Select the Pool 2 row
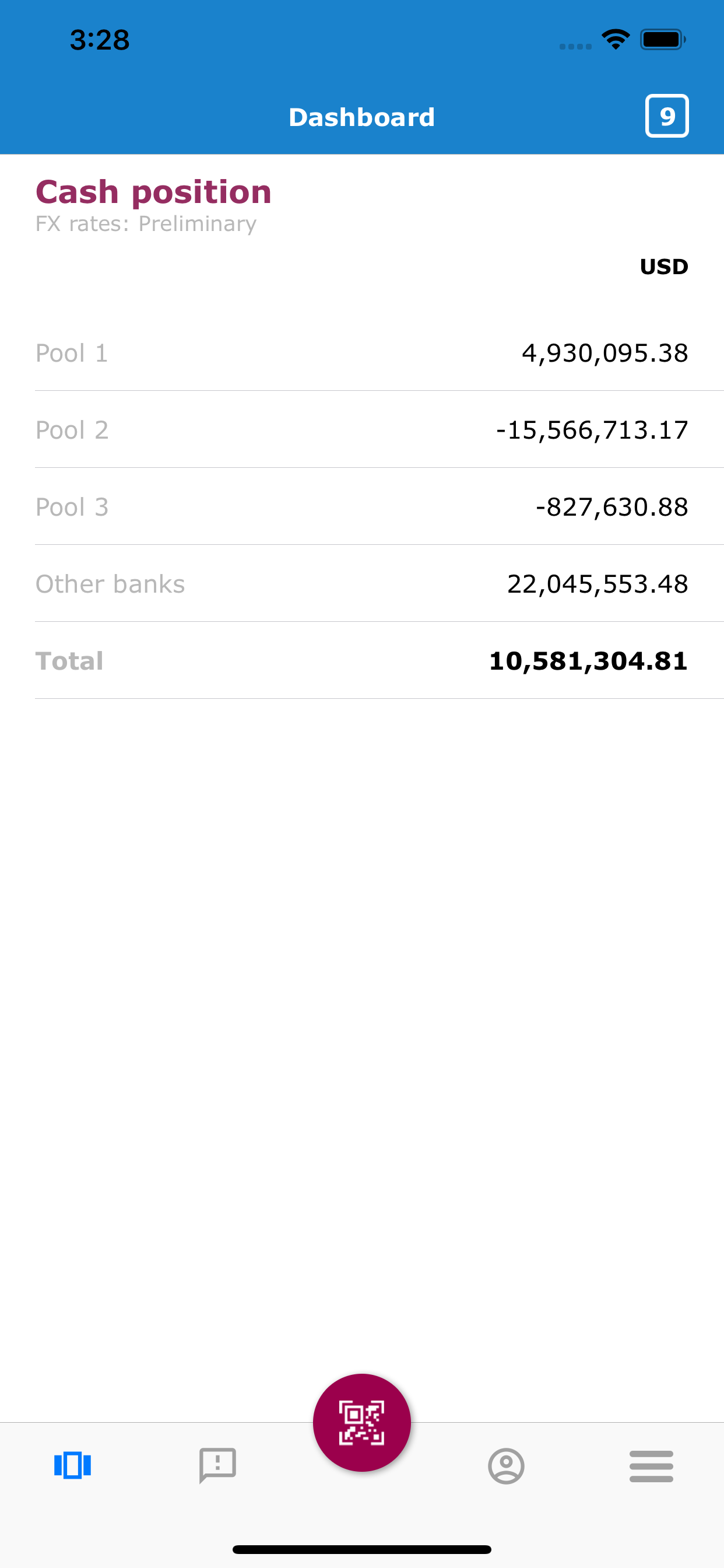The image size is (724, 1568). [x=362, y=430]
